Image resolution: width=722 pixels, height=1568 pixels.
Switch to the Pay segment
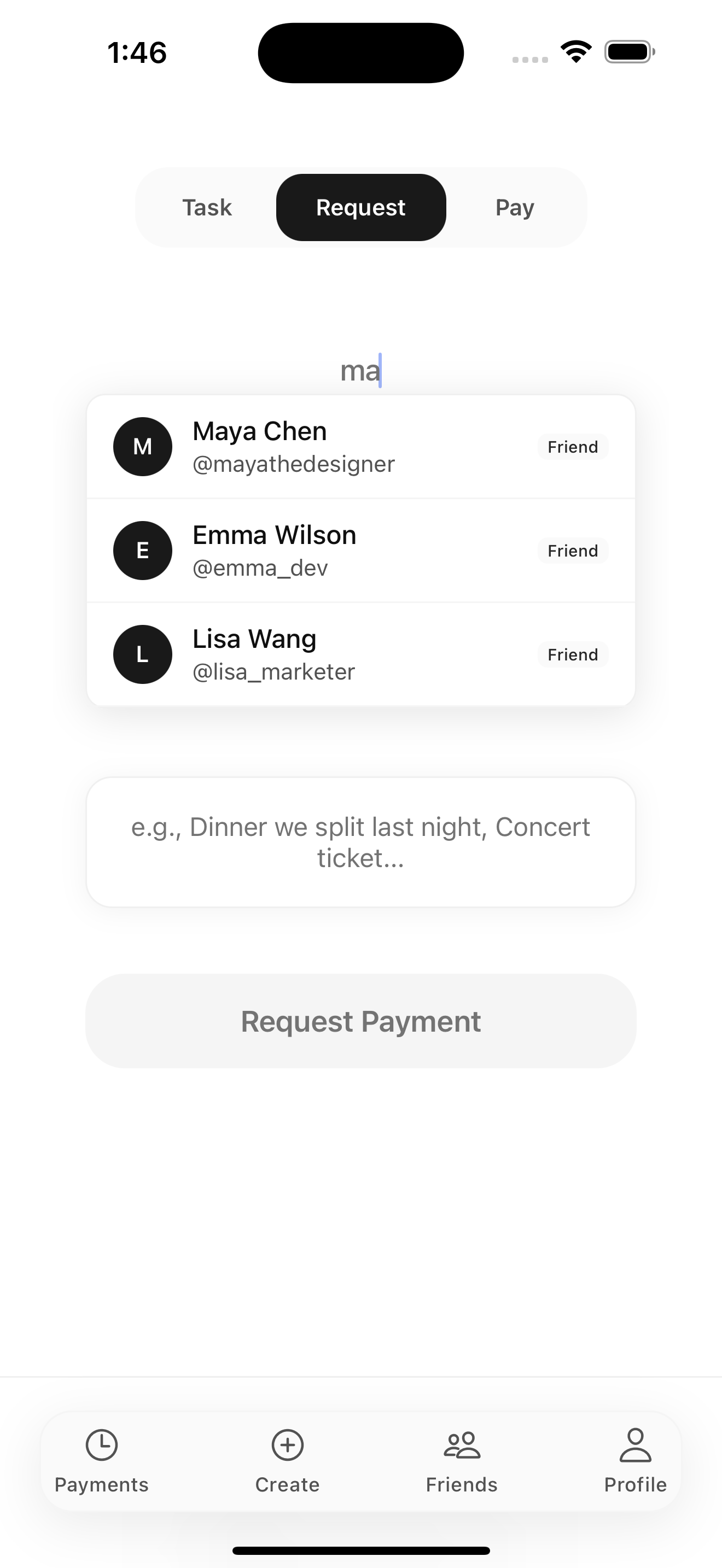point(514,208)
